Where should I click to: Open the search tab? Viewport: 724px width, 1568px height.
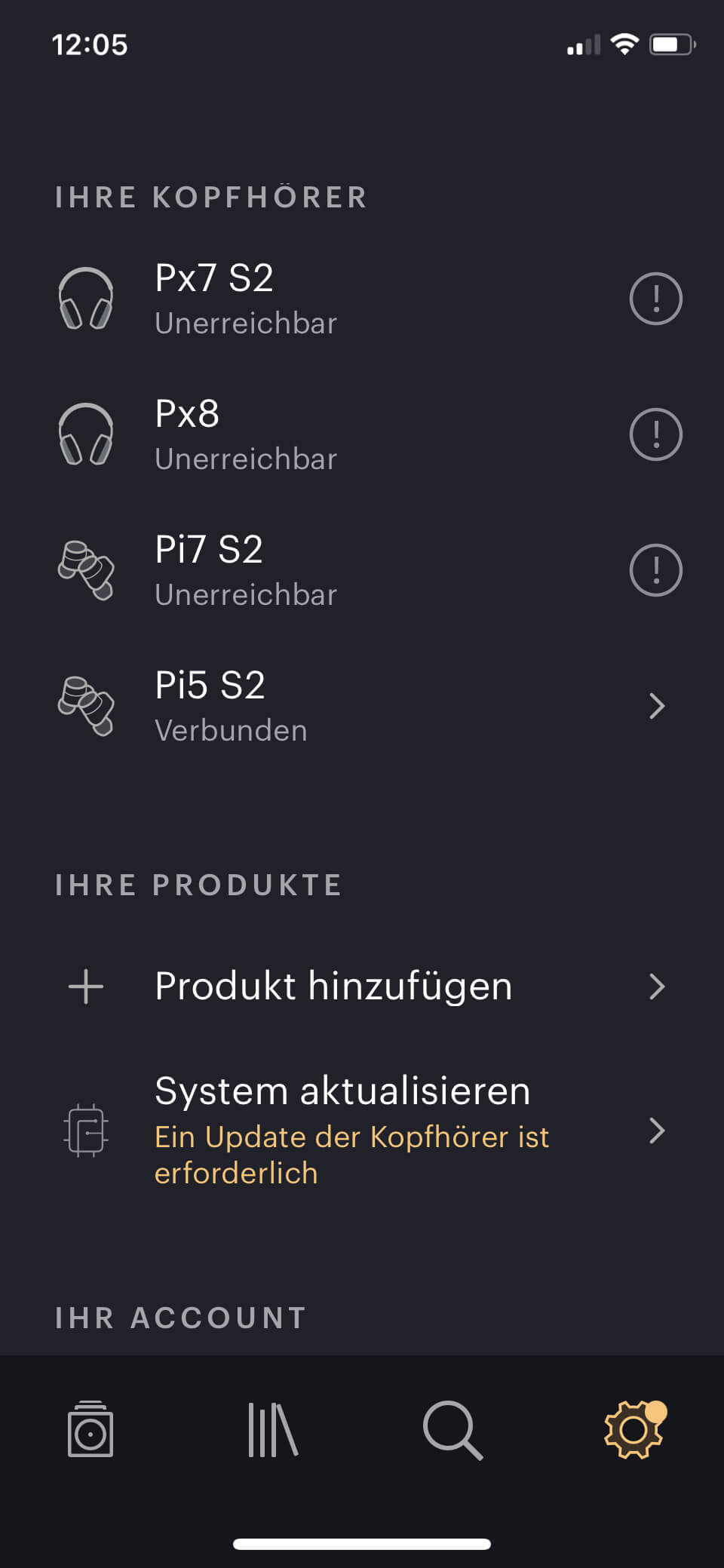(x=452, y=1429)
